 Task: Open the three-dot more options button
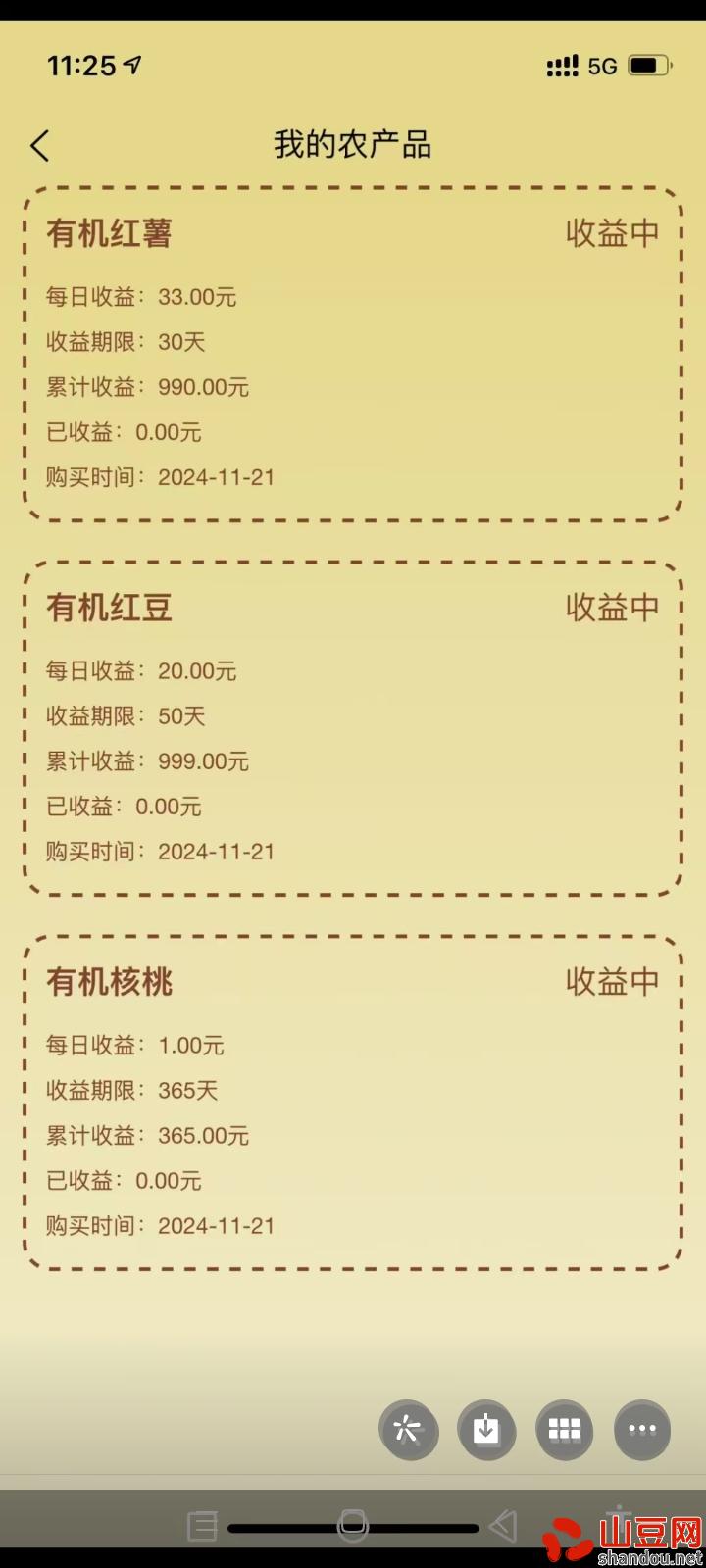coord(642,1430)
